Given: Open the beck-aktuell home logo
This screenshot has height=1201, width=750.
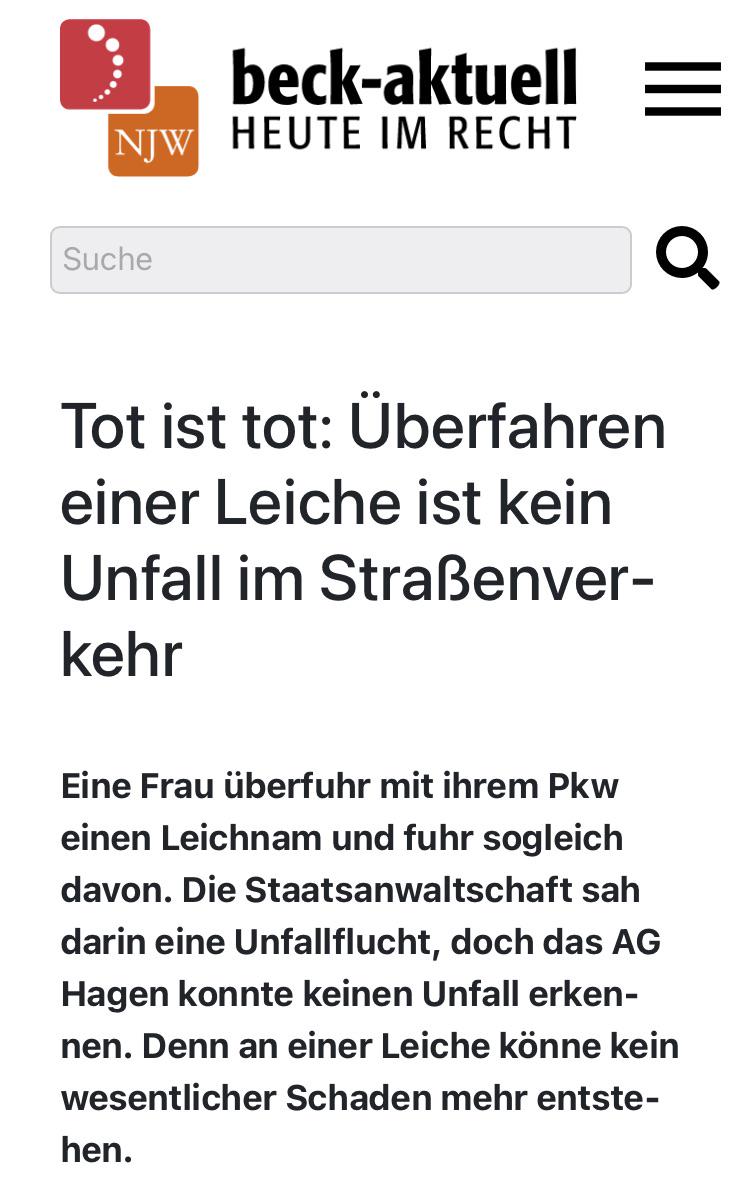Looking at the screenshot, I should coord(319,98).
